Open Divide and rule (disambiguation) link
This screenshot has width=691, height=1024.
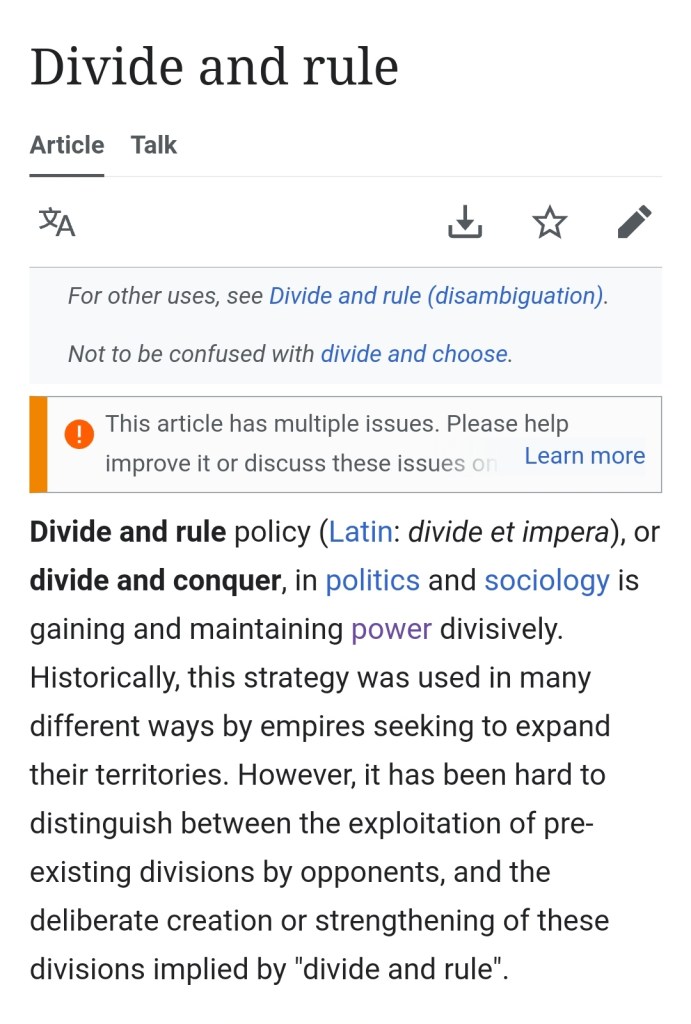[436, 296]
